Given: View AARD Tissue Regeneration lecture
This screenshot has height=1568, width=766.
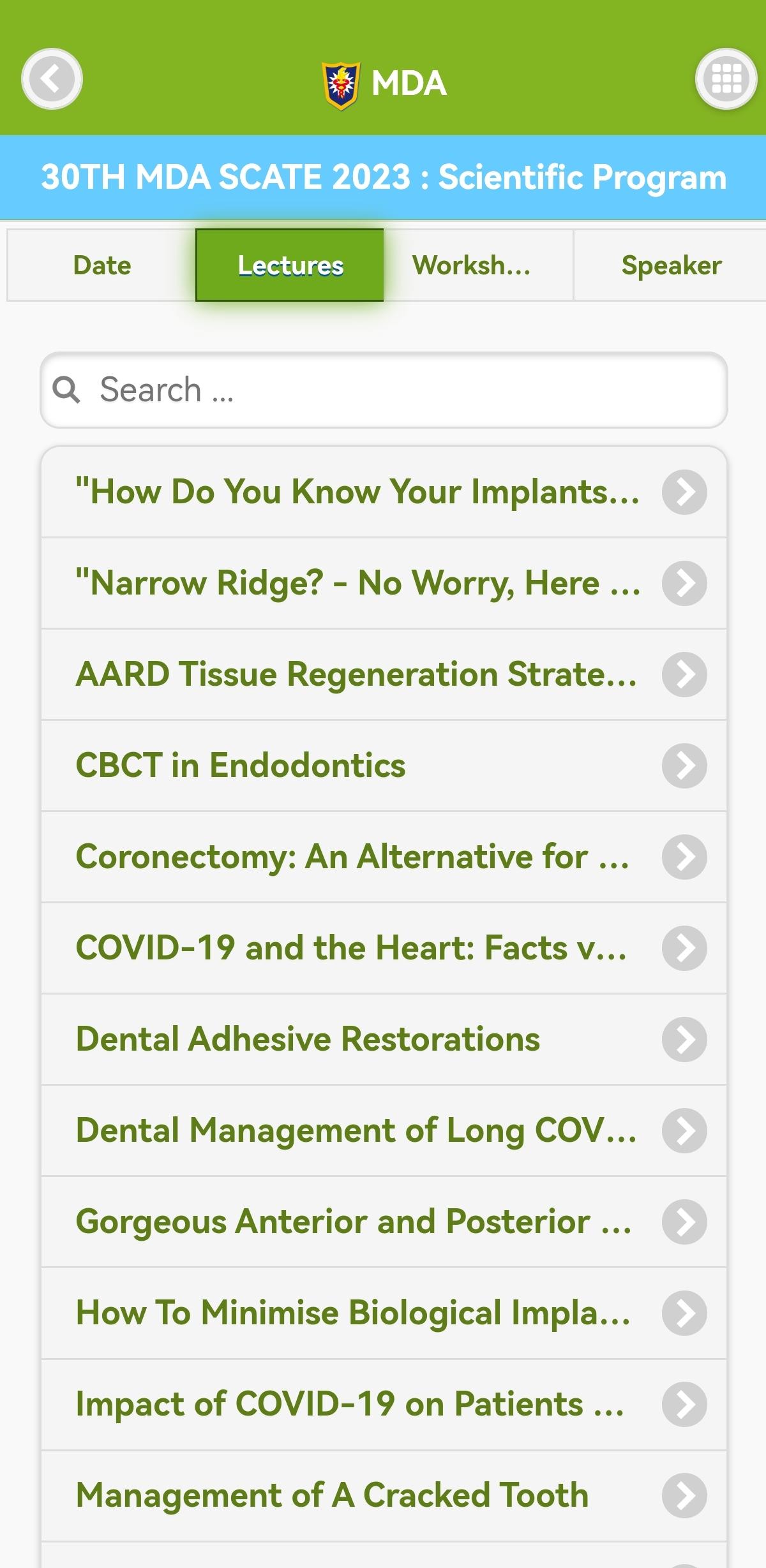Looking at the screenshot, I should 384,674.
